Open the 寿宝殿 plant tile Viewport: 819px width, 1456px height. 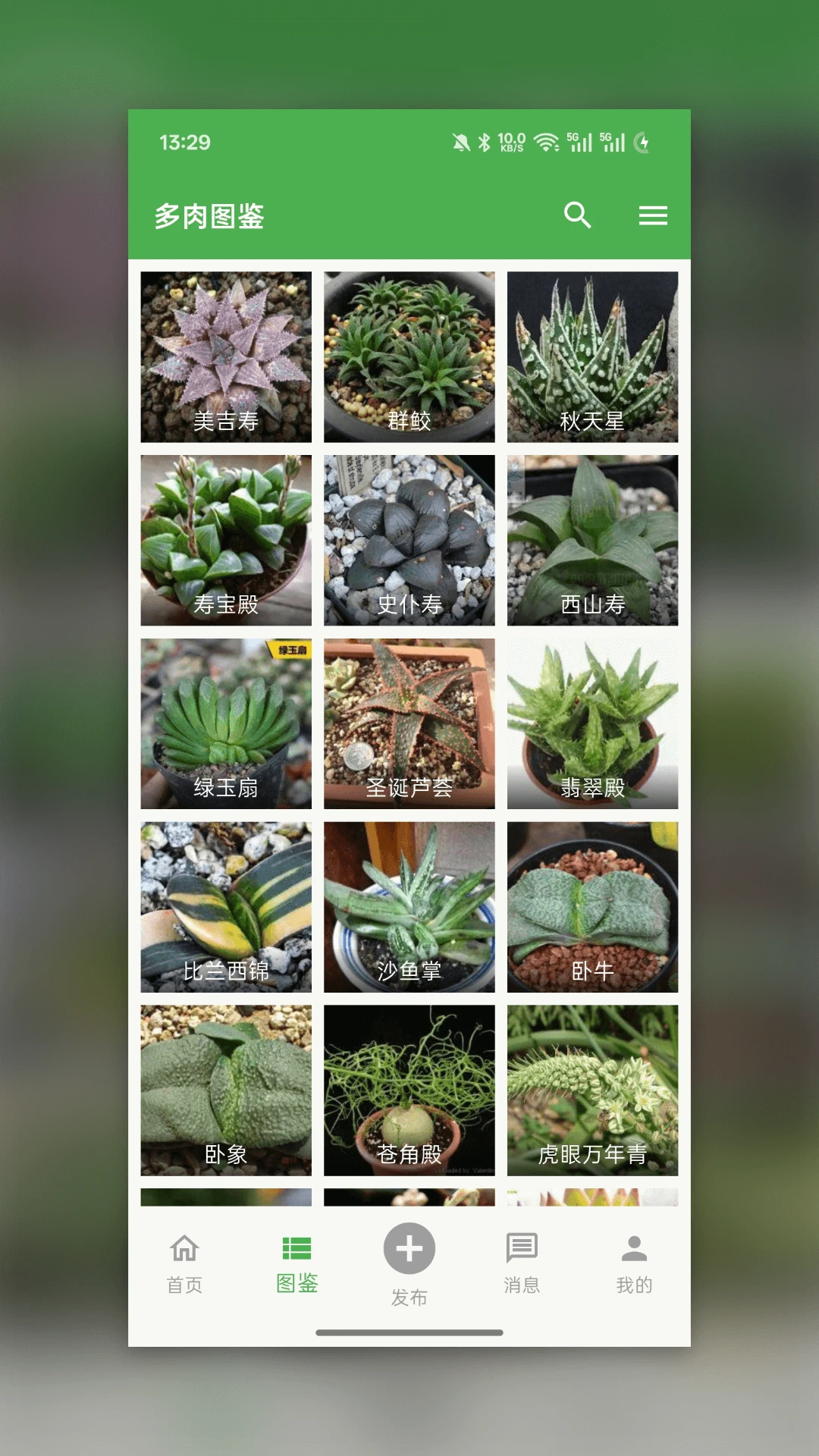(226, 540)
